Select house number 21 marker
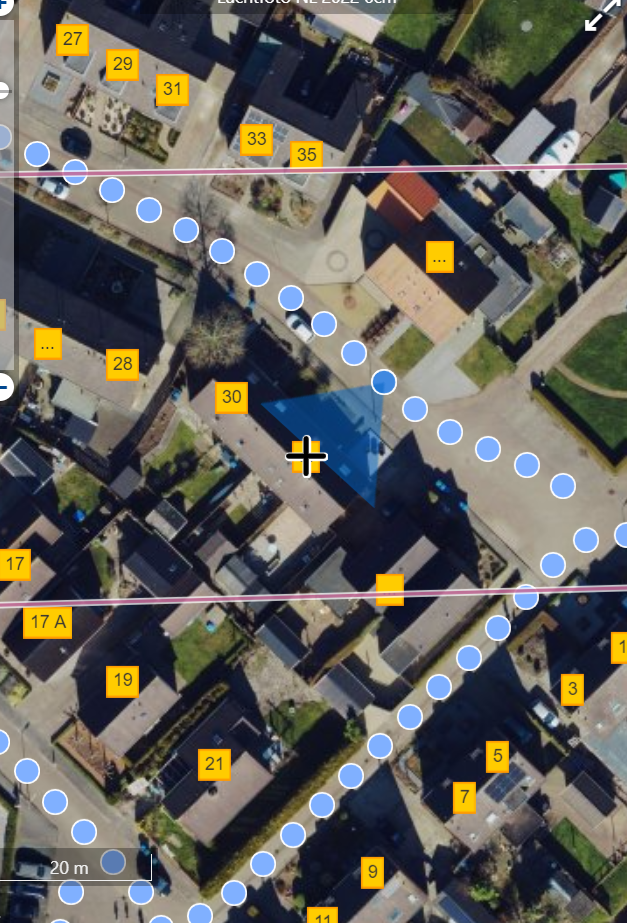 215,765
